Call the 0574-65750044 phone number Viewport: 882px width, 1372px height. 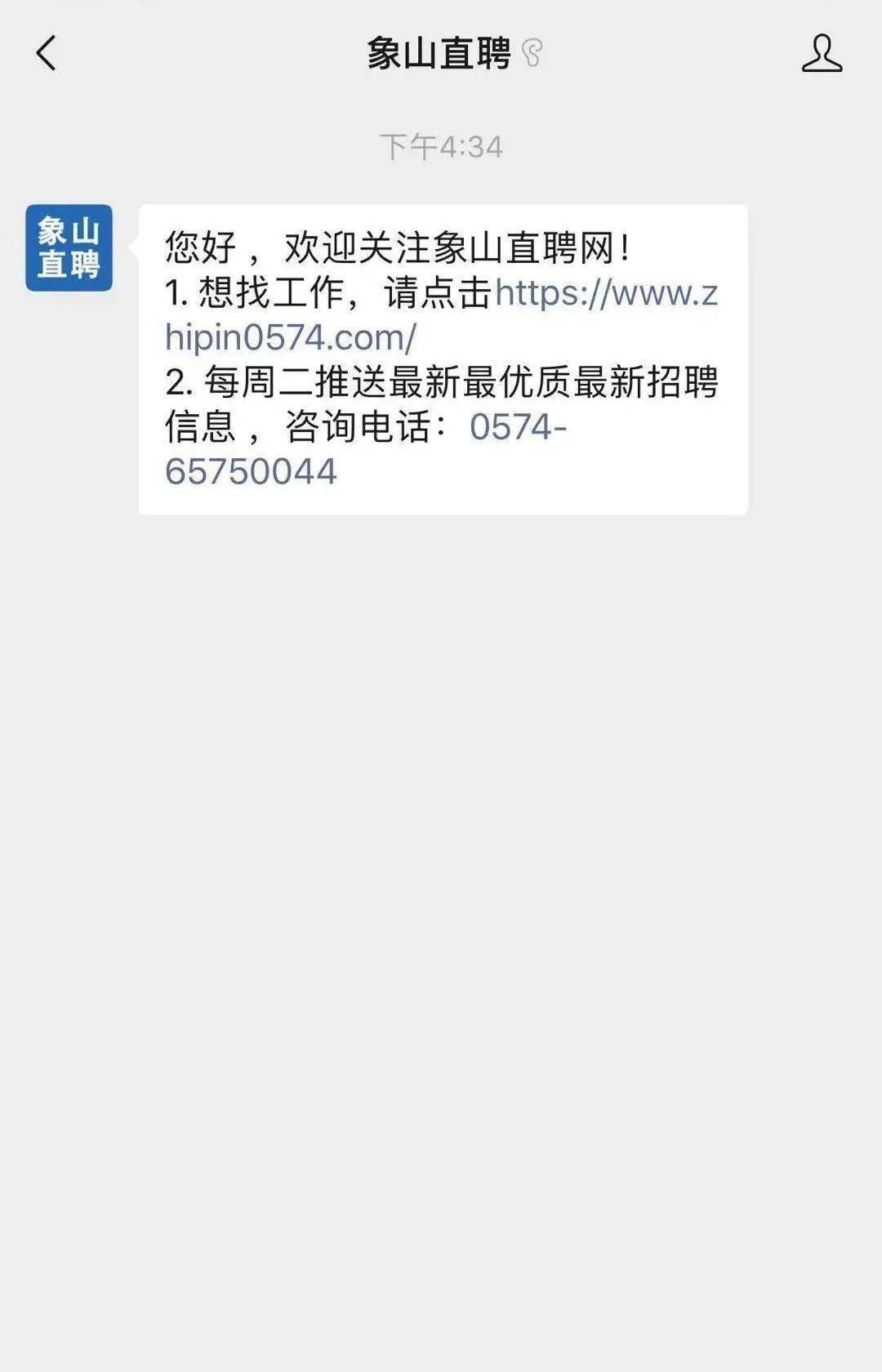(x=517, y=427)
